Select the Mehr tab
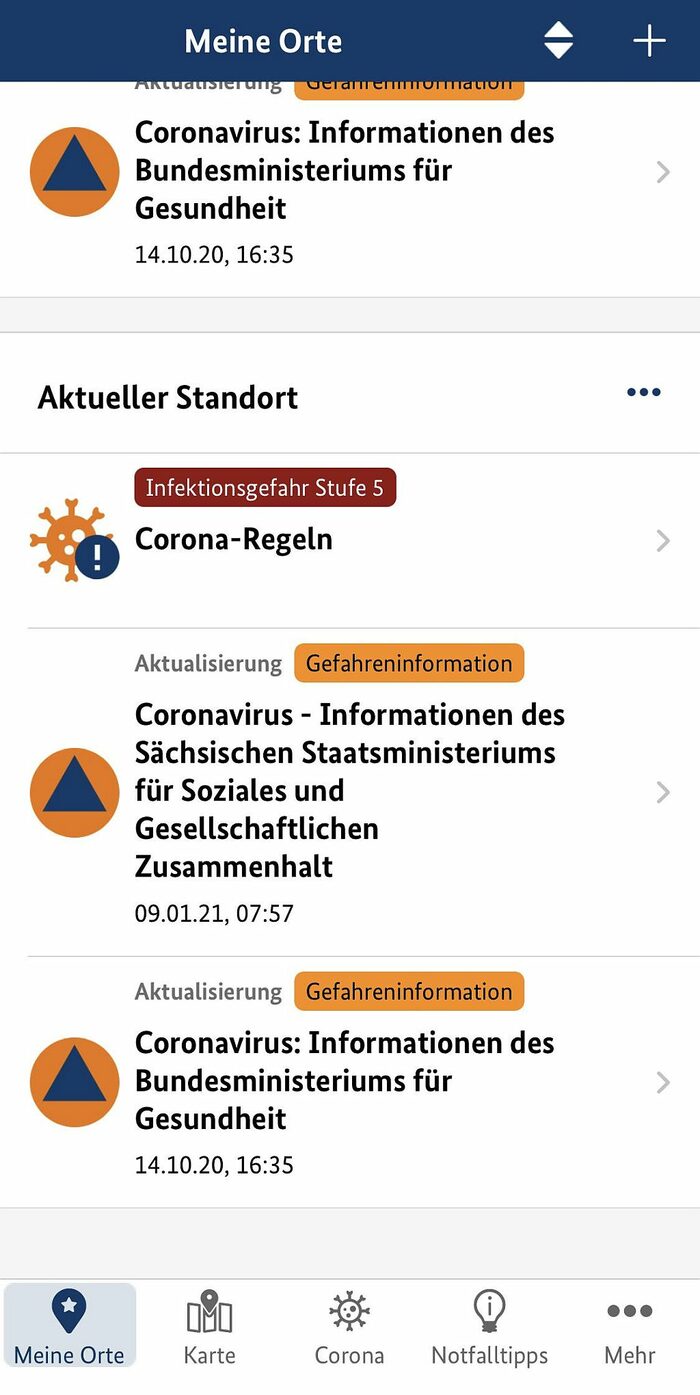This screenshot has width=700, height=1395. tap(630, 1326)
